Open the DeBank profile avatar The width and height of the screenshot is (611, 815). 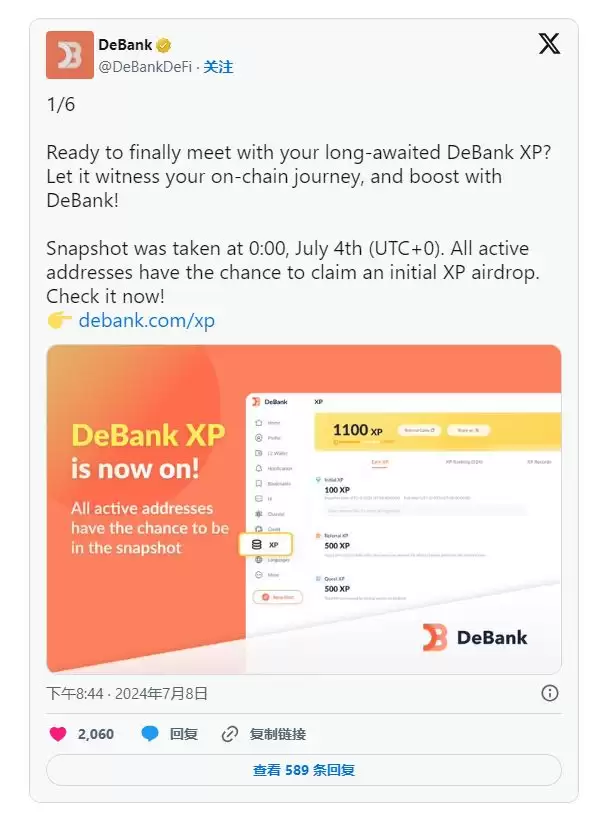pos(70,55)
